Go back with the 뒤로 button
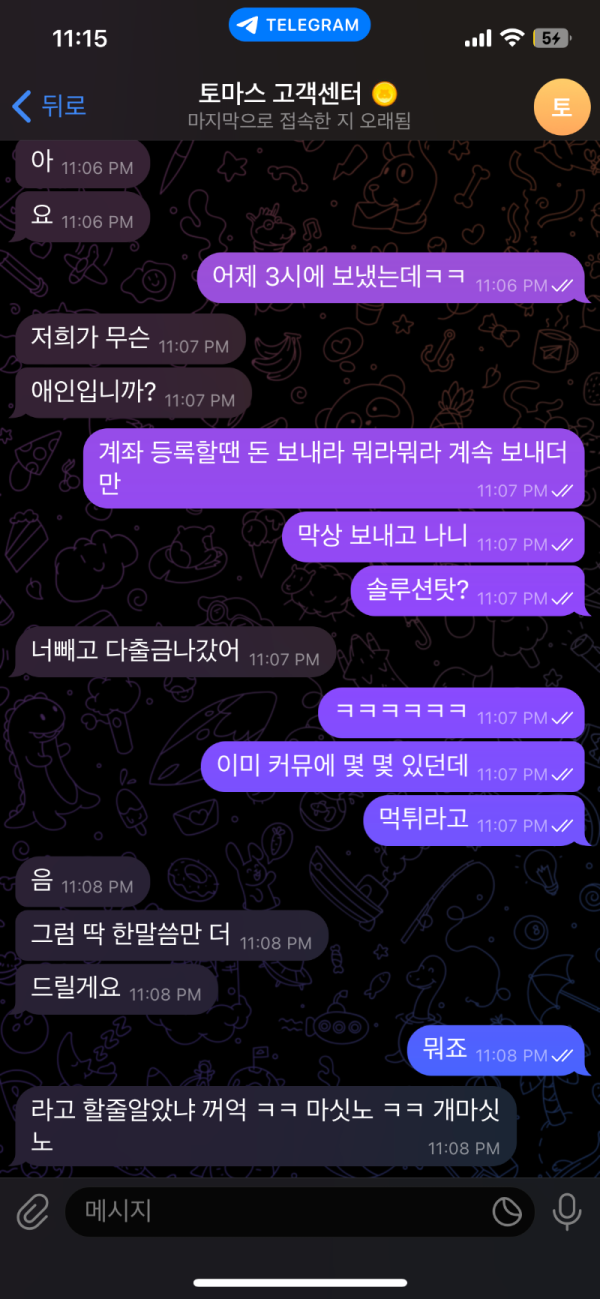The height and width of the screenshot is (1299, 600). [48, 104]
